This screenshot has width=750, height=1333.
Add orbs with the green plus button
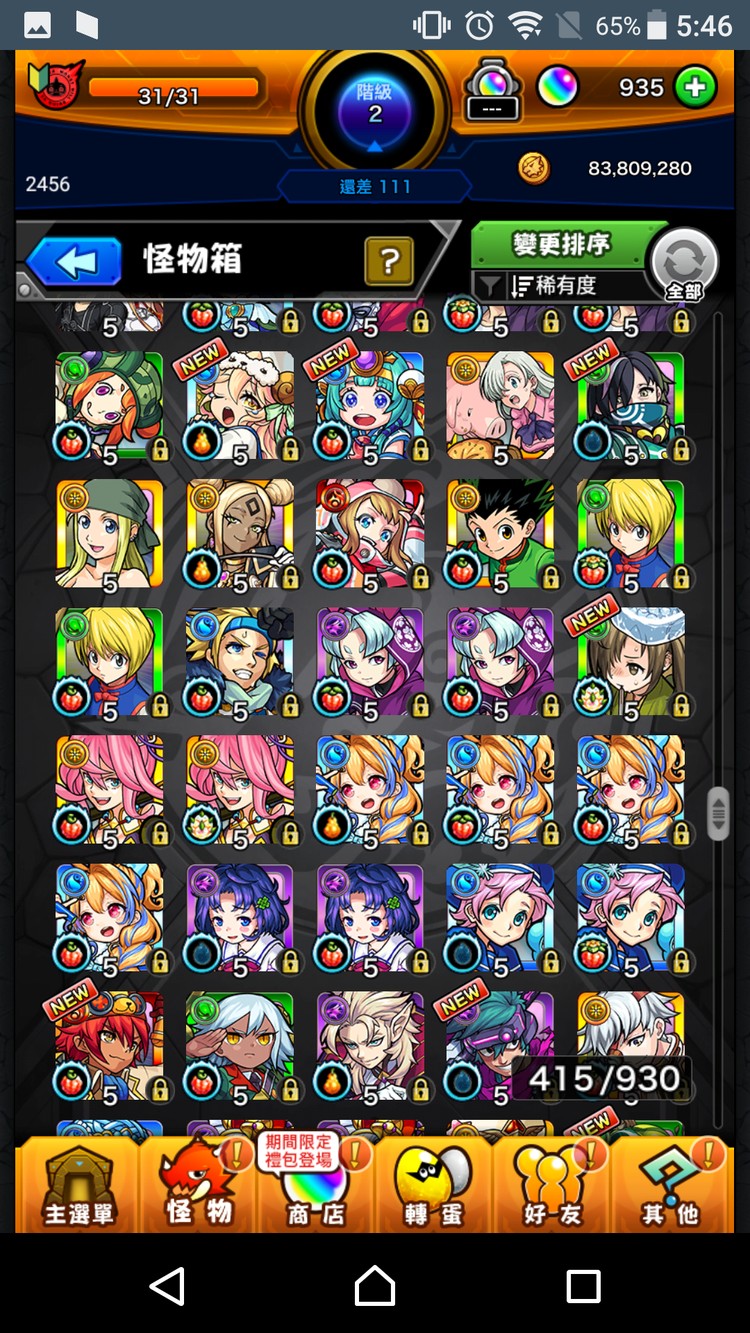[695, 88]
